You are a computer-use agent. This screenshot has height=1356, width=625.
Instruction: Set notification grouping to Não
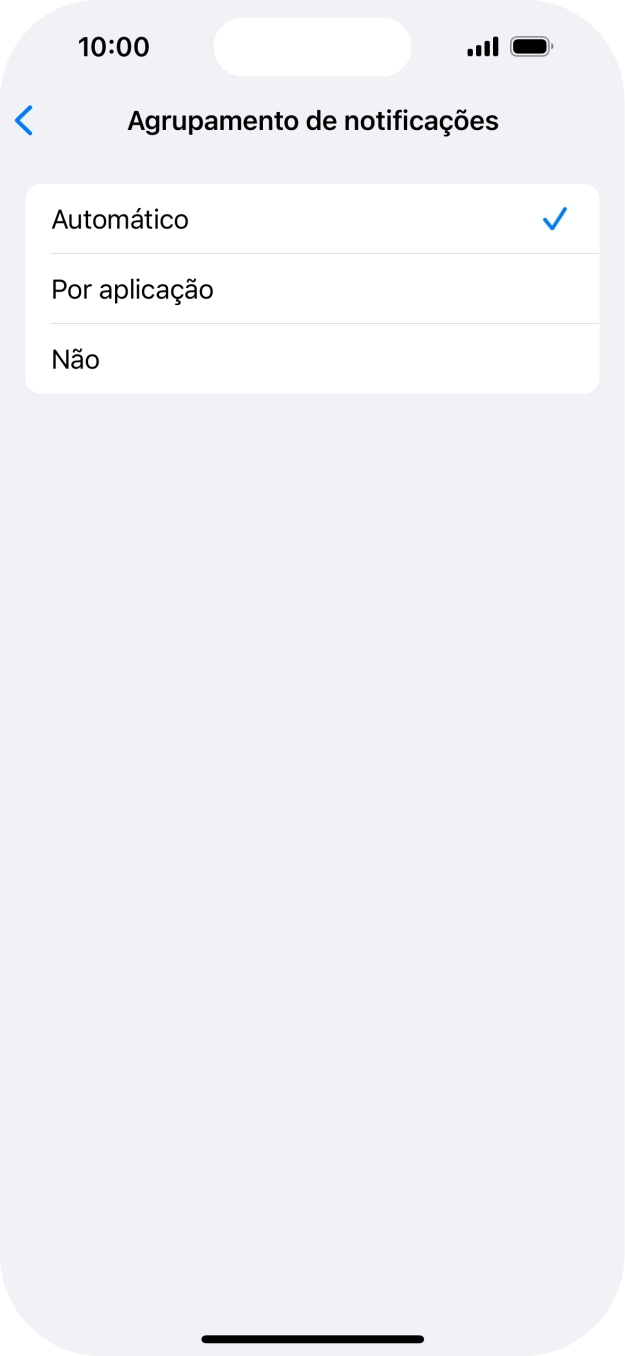[311, 359]
